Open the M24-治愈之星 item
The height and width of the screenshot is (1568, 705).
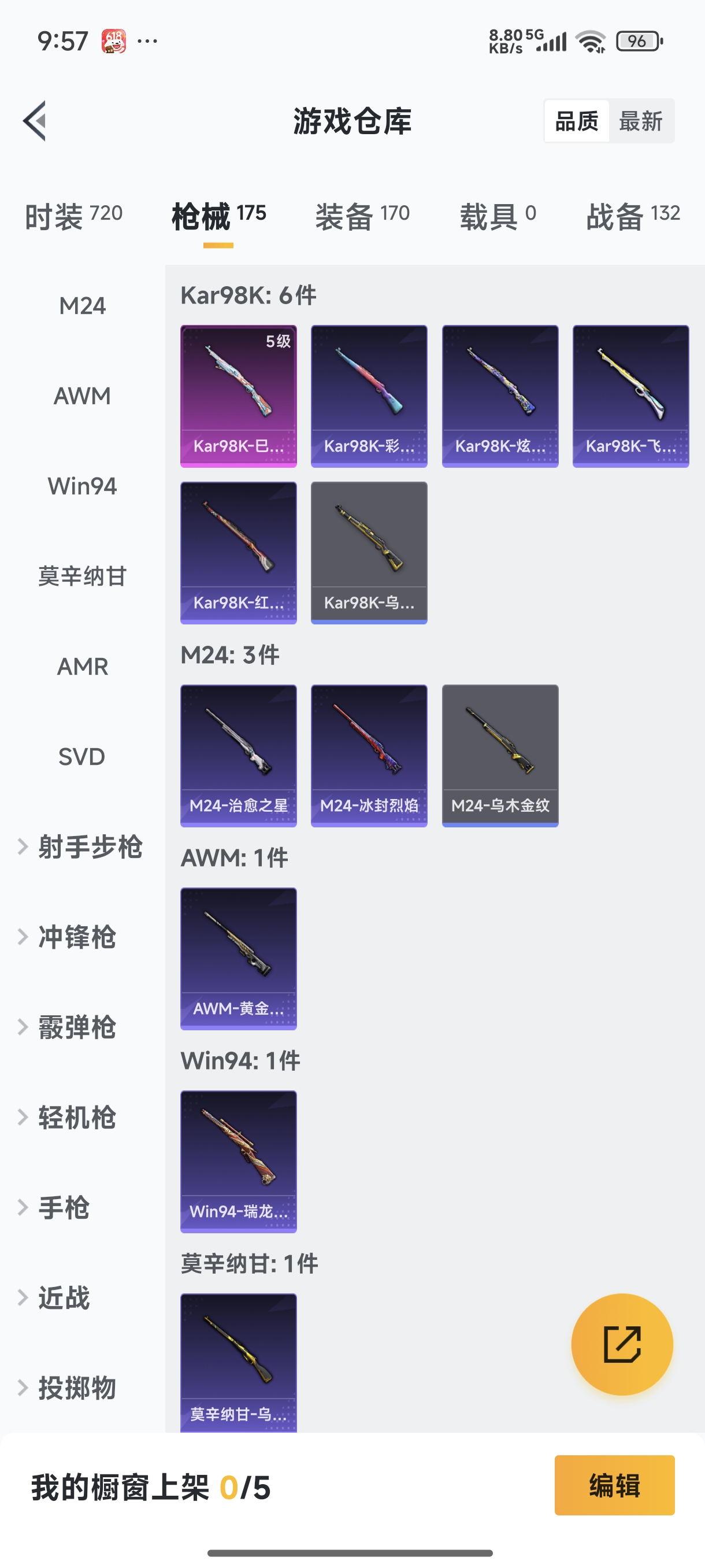[x=239, y=756]
